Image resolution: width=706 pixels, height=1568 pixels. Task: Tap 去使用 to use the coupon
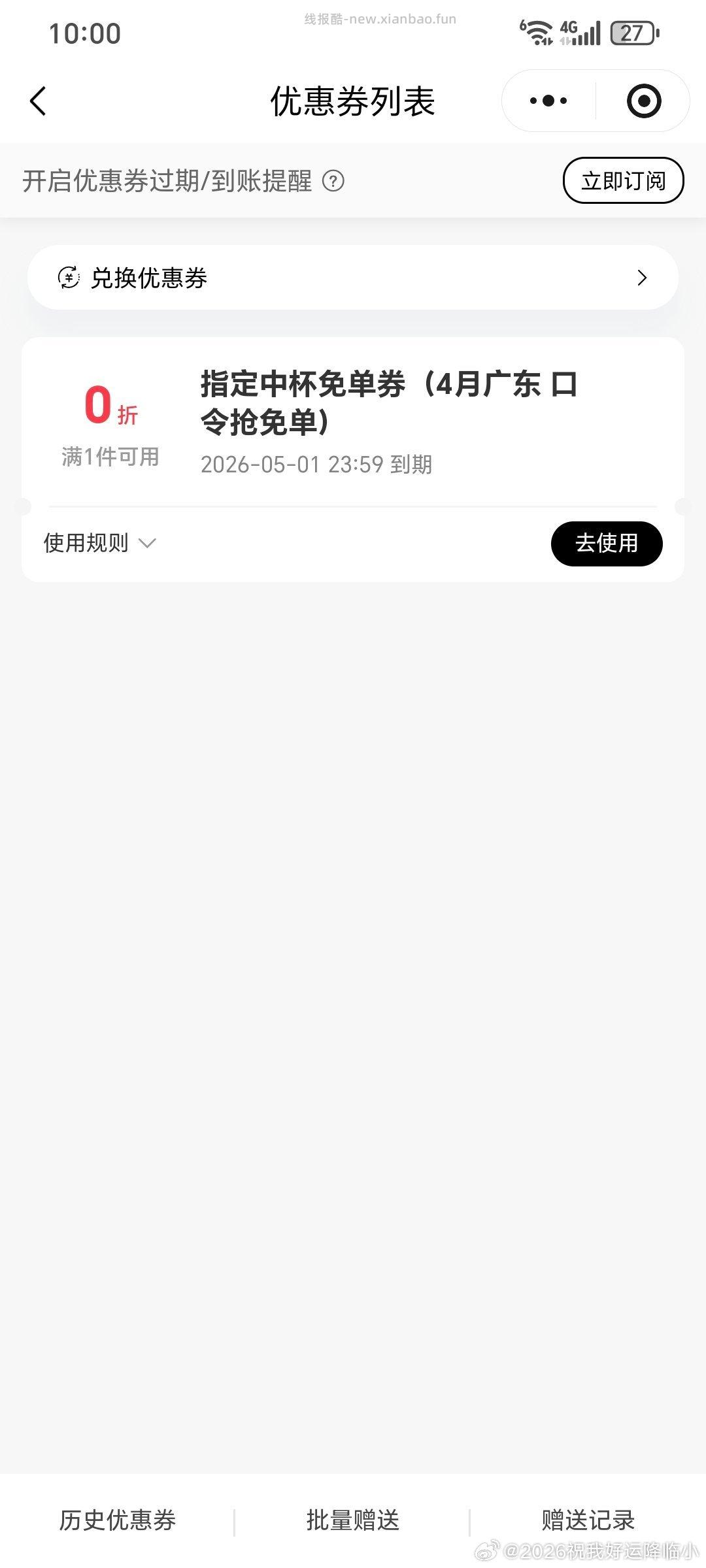(607, 543)
